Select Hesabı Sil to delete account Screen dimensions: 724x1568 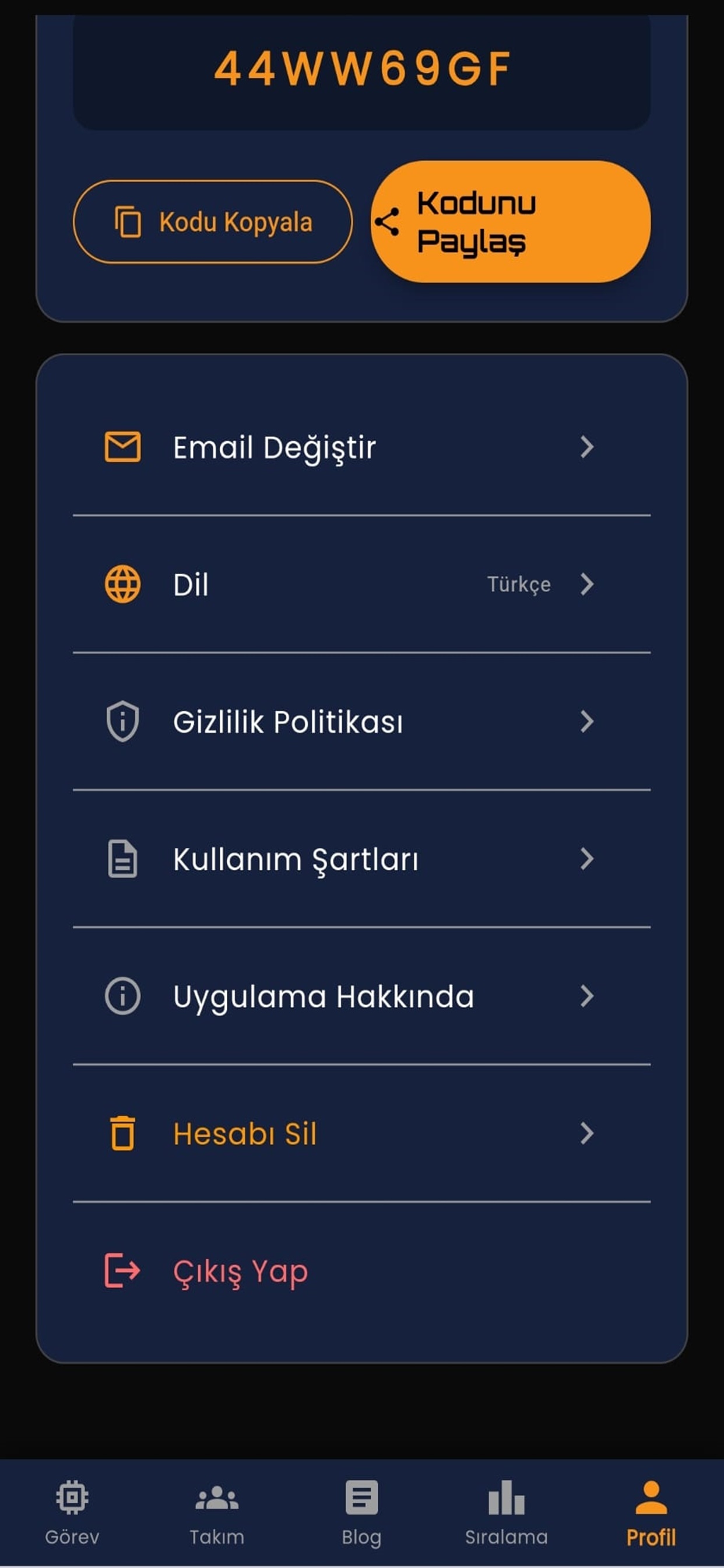pyautogui.click(x=361, y=1134)
